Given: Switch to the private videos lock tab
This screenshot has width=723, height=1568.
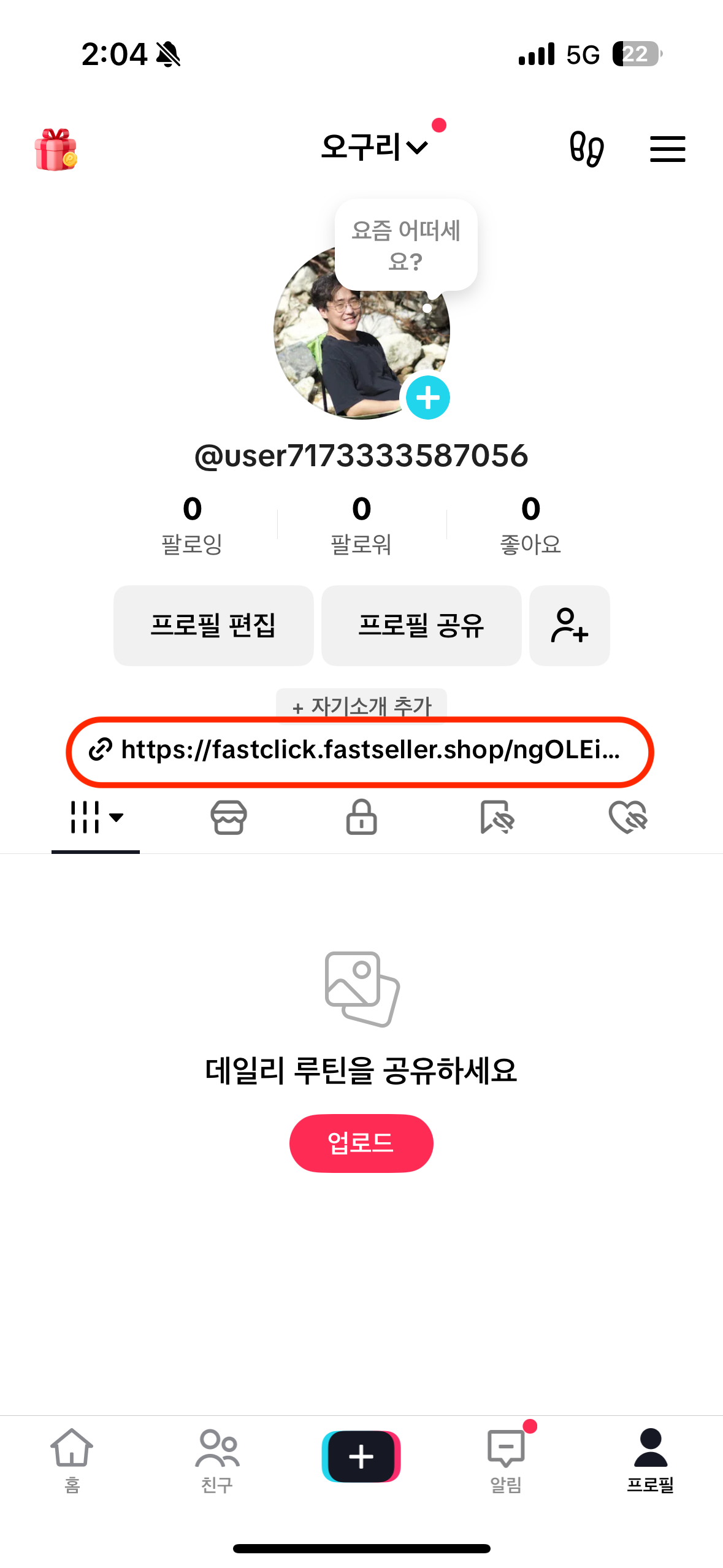Looking at the screenshot, I should coord(361,817).
